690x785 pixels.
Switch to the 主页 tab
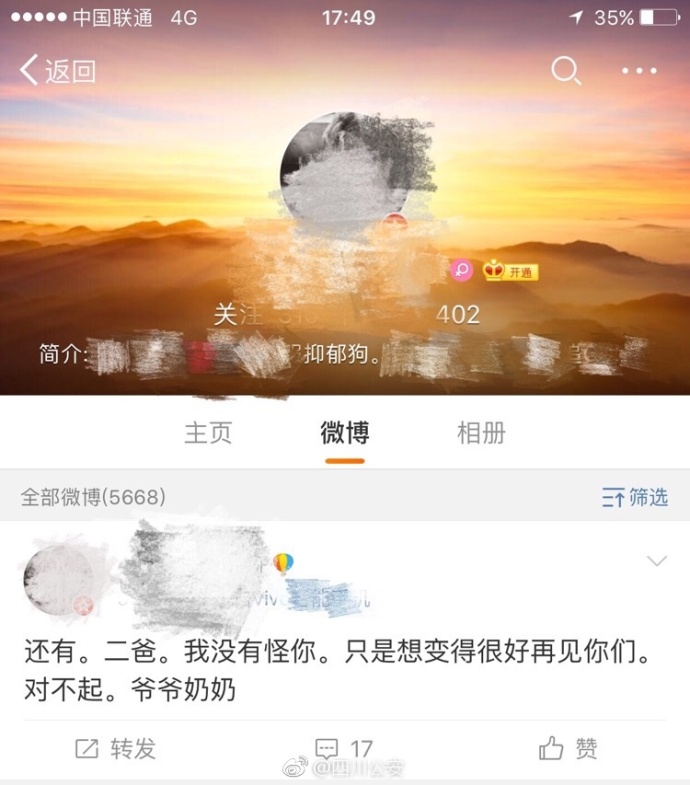[x=208, y=433]
